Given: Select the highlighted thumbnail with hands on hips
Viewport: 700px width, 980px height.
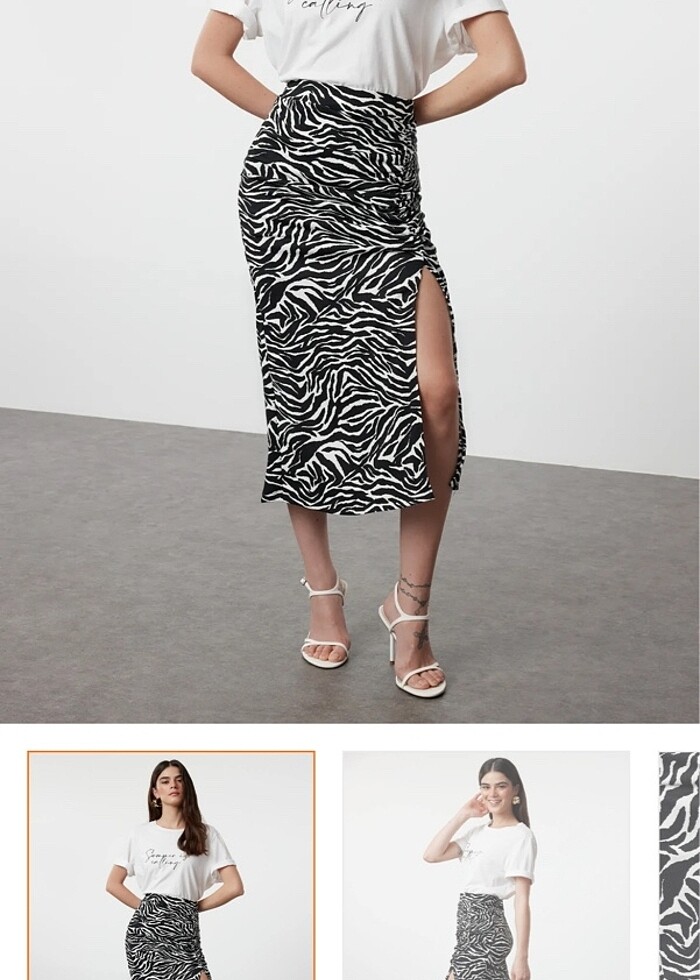Looking at the screenshot, I should (171, 865).
